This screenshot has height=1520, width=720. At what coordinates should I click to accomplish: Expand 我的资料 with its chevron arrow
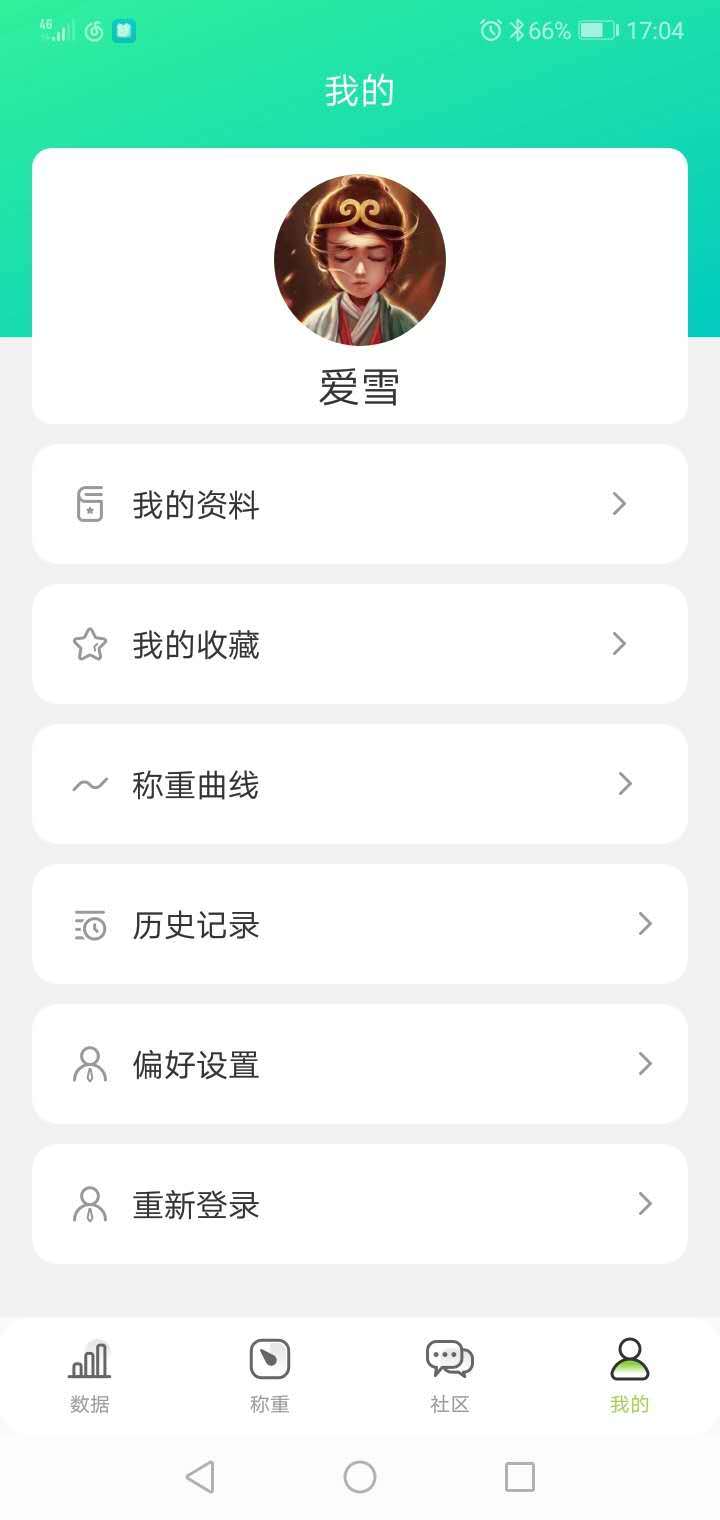click(618, 503)
